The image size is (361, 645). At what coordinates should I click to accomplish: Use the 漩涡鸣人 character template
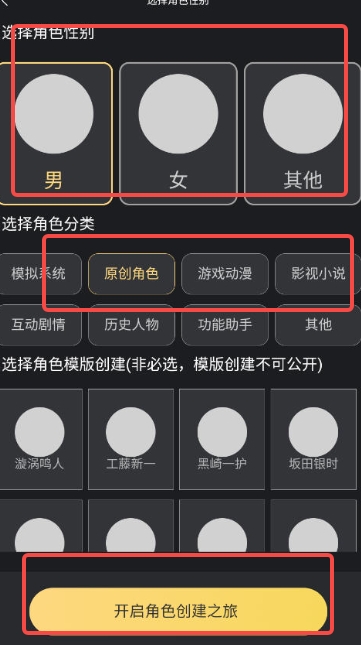(40, 439)
